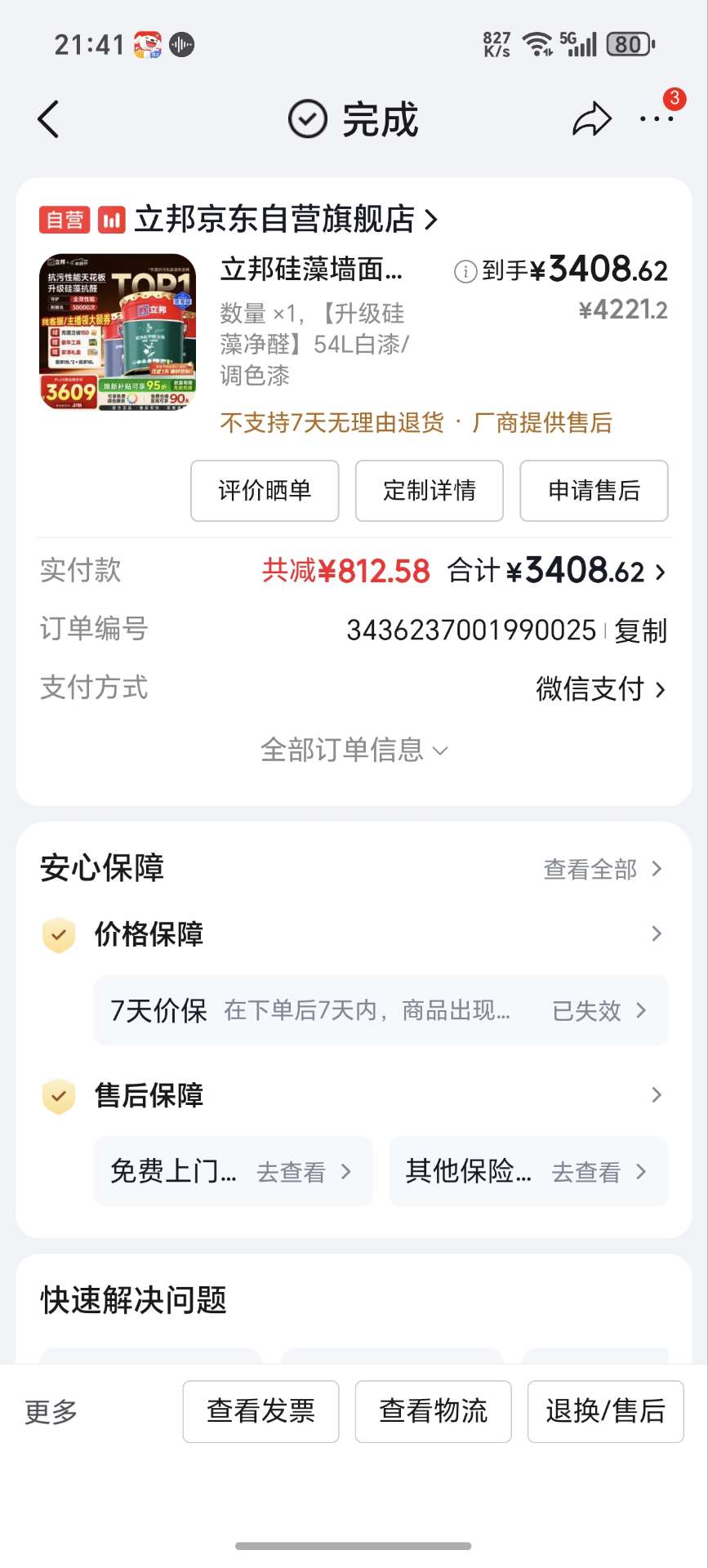
Task: Open the 微信支付 payment method details
Action: click(x=600, y=689)
